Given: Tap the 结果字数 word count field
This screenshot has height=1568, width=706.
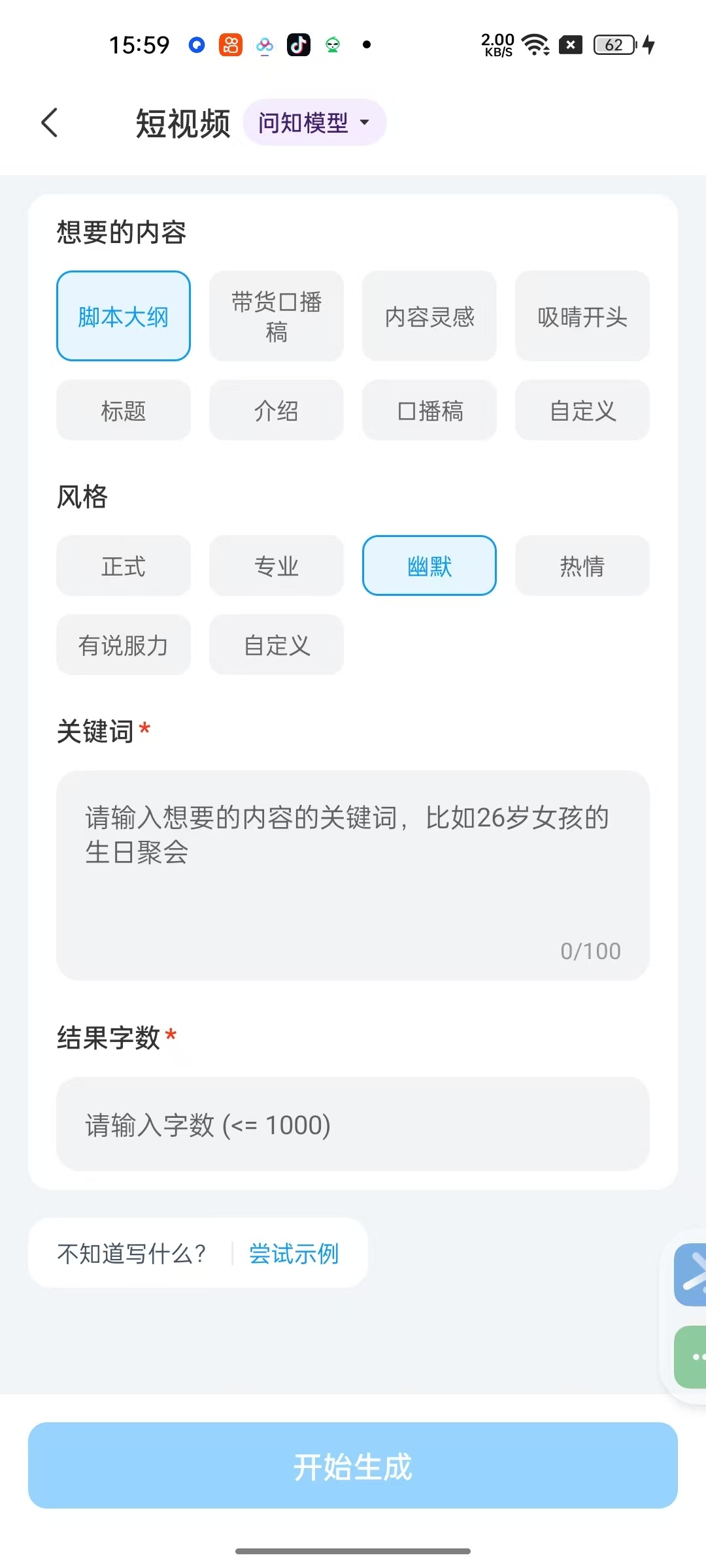Looking at the screenshot, I should pyautogui.click(x=353, y=1124).
